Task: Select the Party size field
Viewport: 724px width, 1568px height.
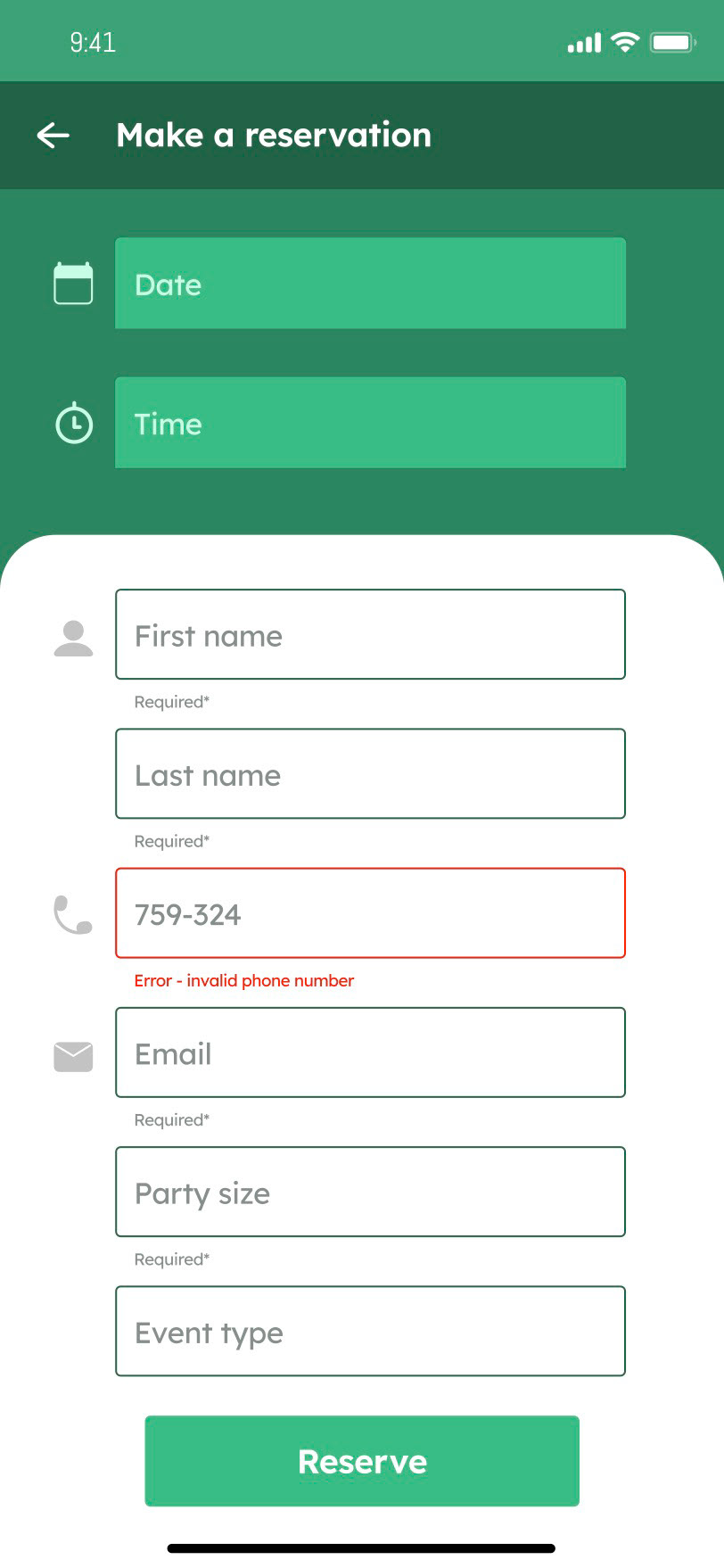Action: [x=370, y=1192]
